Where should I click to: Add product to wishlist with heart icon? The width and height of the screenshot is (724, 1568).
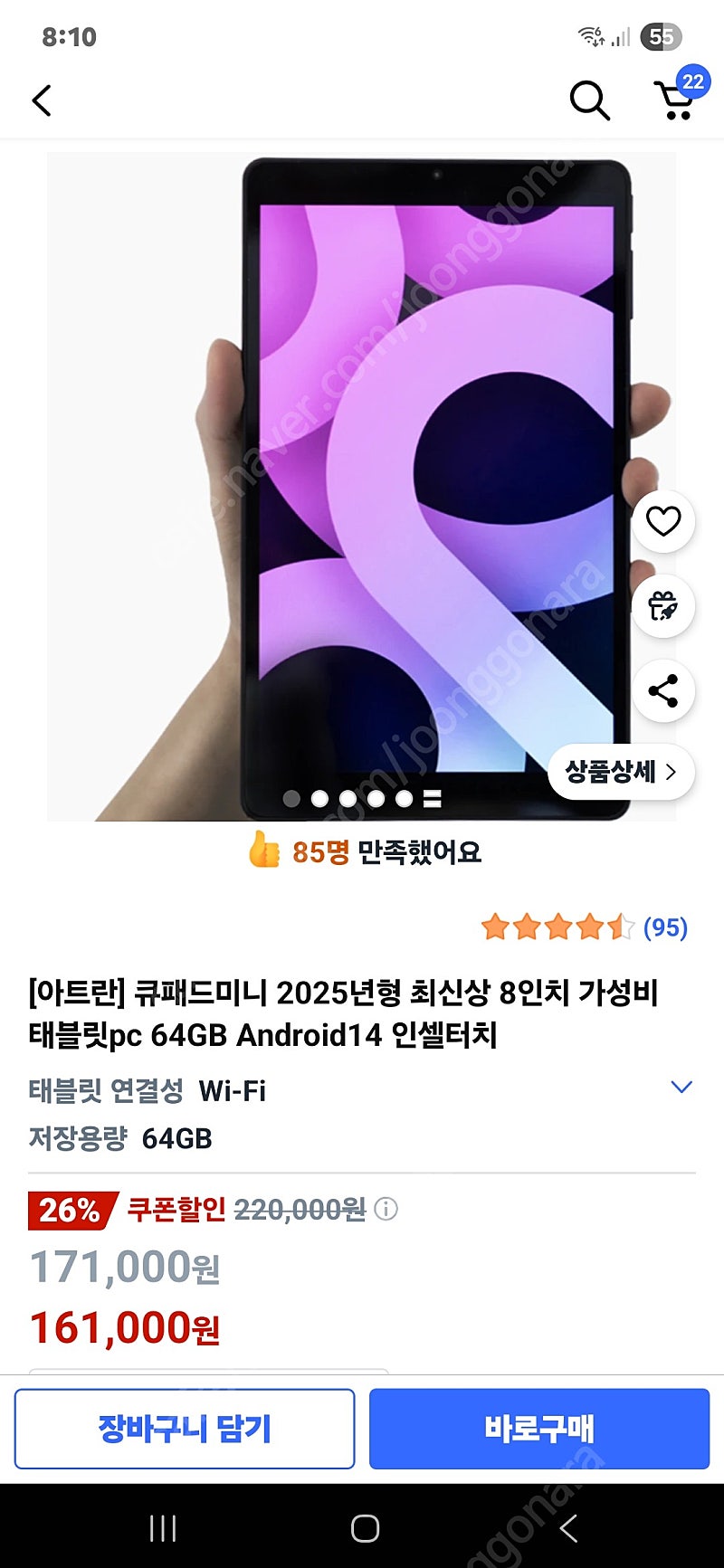click(x=663, y=520)
